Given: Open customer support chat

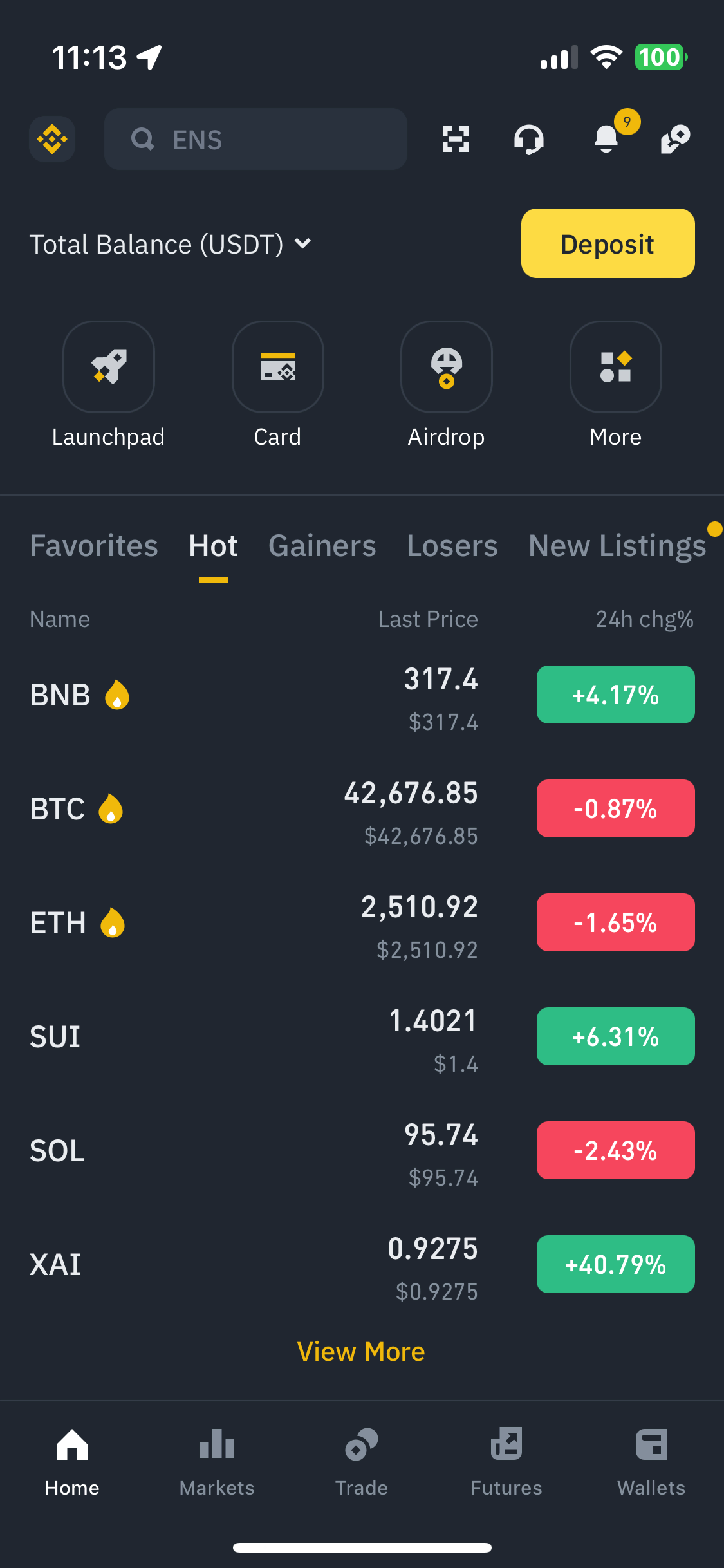Looking at the screenshot, I should 530,139.
